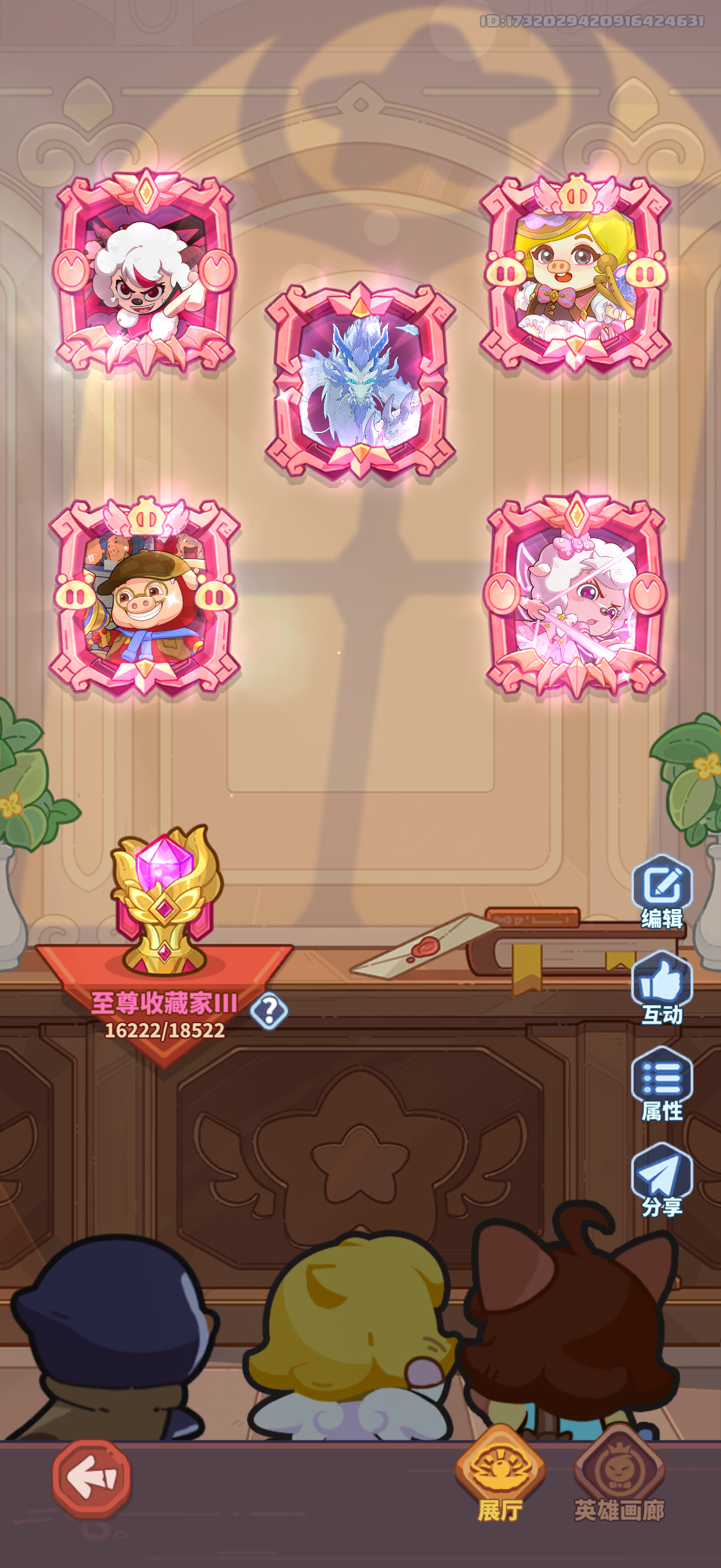Open the question mark help next to 至尊收藏家III
The height and width of the screenshot is (1568, 721).
coord(269,1011)
